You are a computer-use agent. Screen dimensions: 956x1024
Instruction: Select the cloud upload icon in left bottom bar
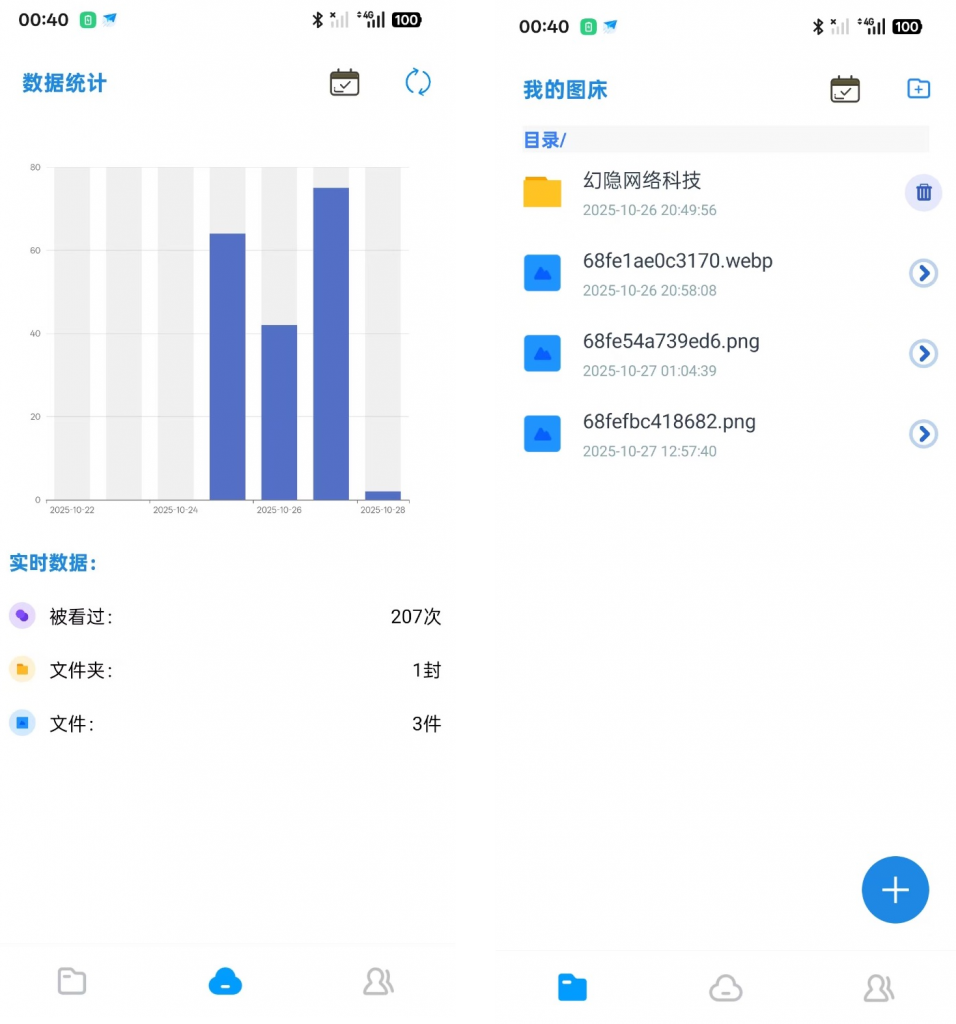(225, 983)
